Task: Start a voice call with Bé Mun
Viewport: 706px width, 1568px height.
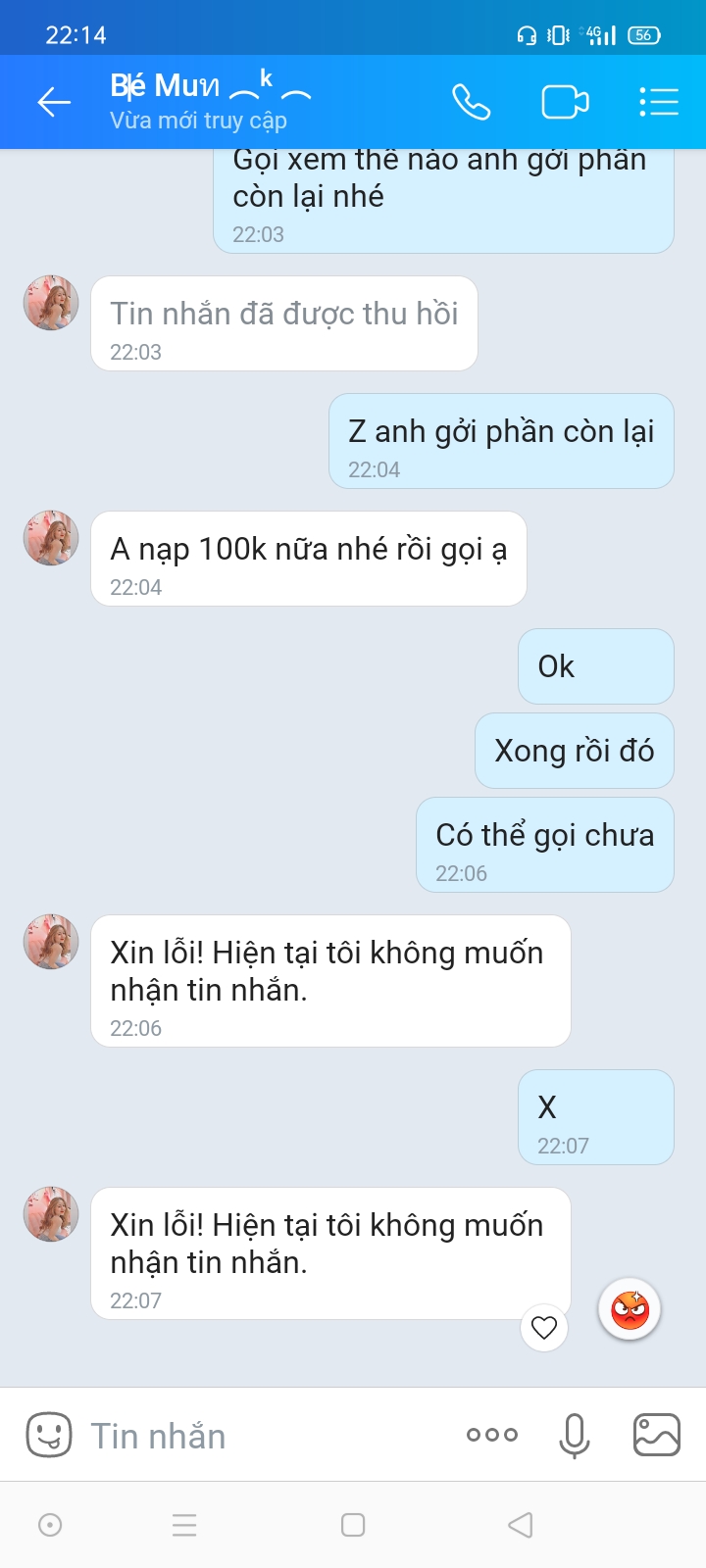Action: [471, 102]
